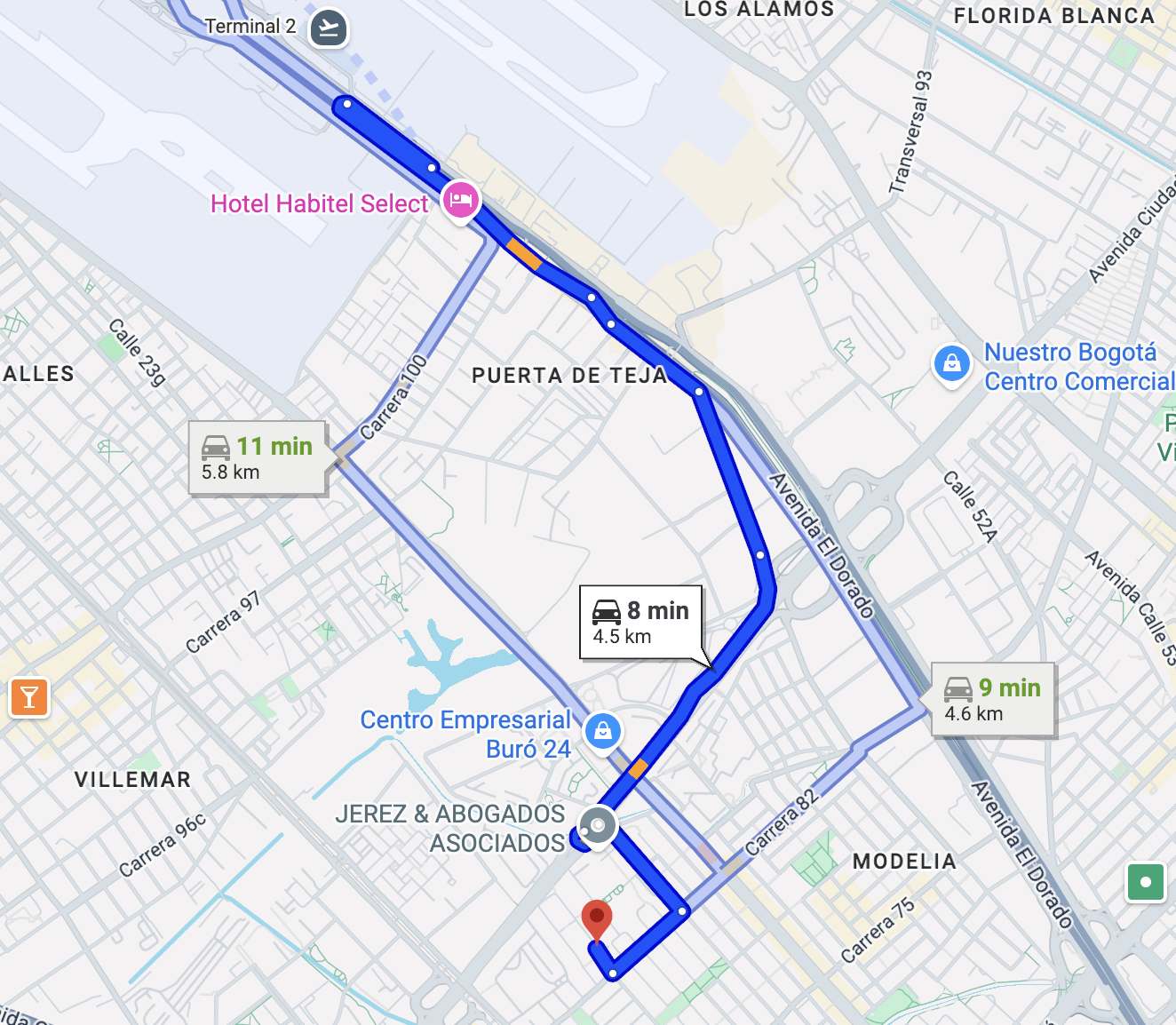Select the 9 min alternate route

point(993,699)
